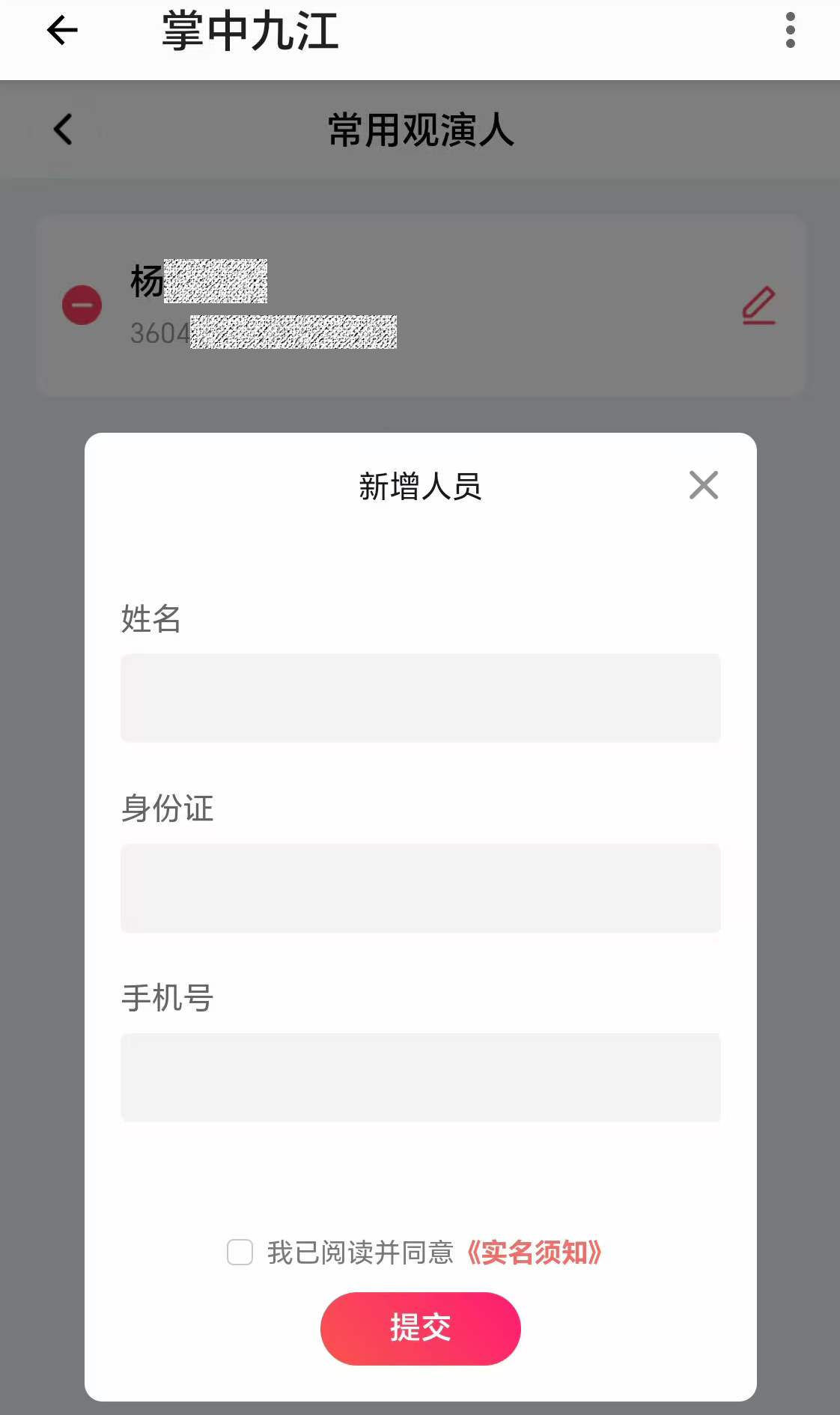Open the three-dot overflow menu

point(791,30)
